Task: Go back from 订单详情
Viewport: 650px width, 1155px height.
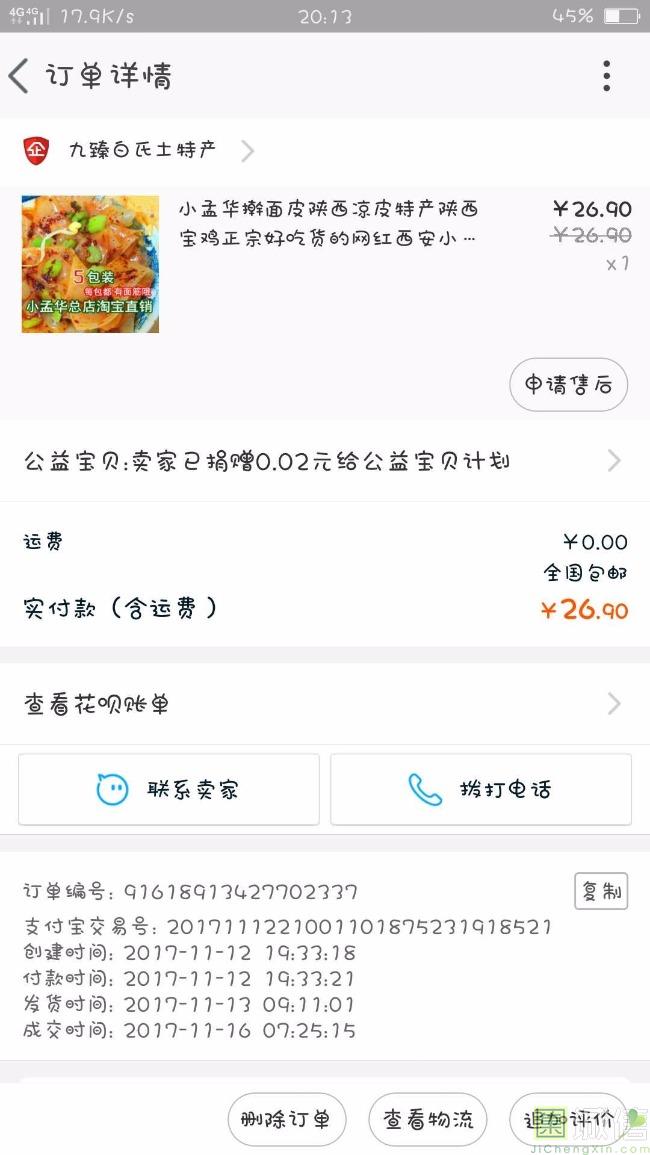Action: [20, 76]
